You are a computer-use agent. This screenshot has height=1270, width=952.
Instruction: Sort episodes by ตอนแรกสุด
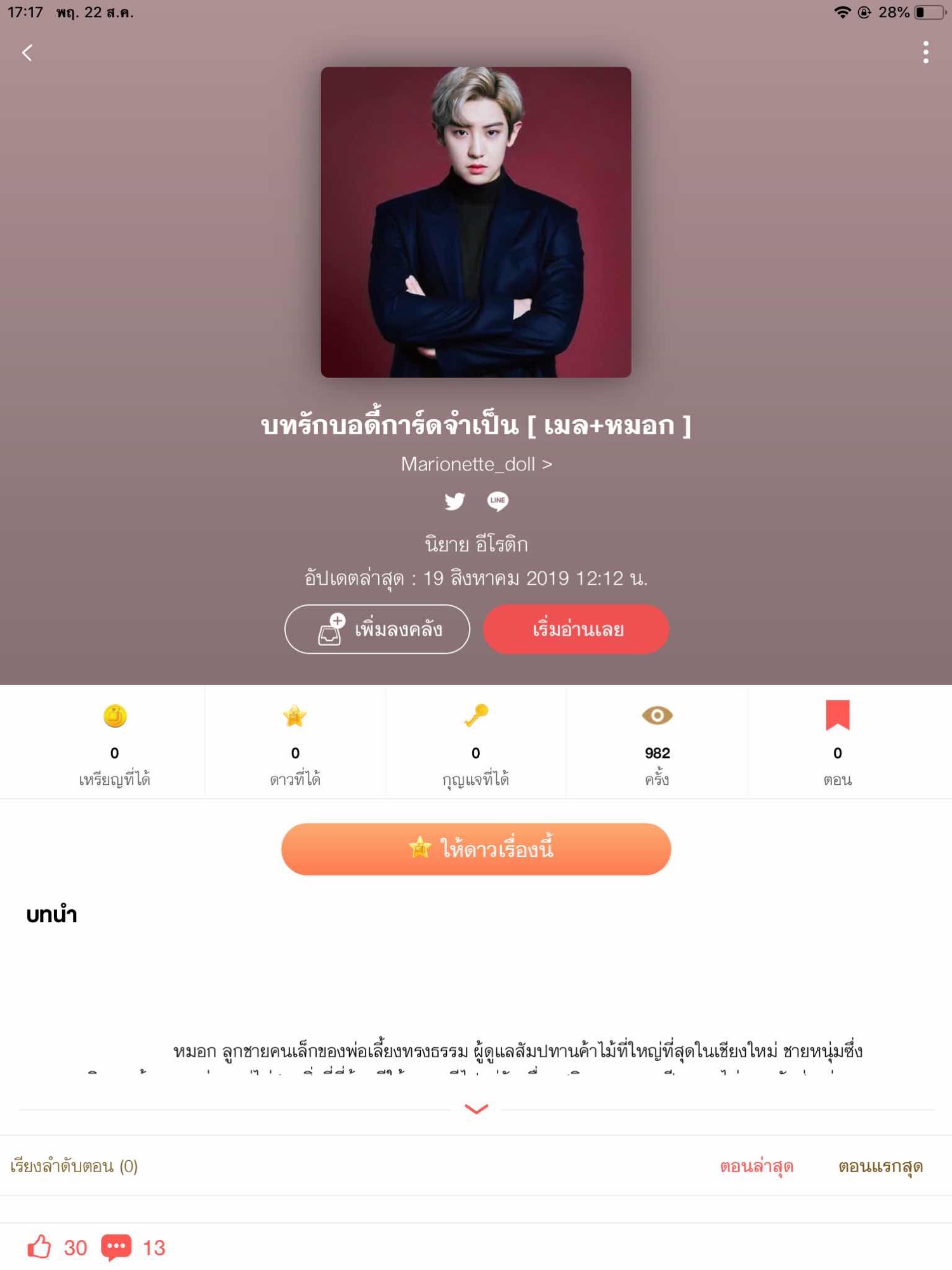[x=880, y=1166]
